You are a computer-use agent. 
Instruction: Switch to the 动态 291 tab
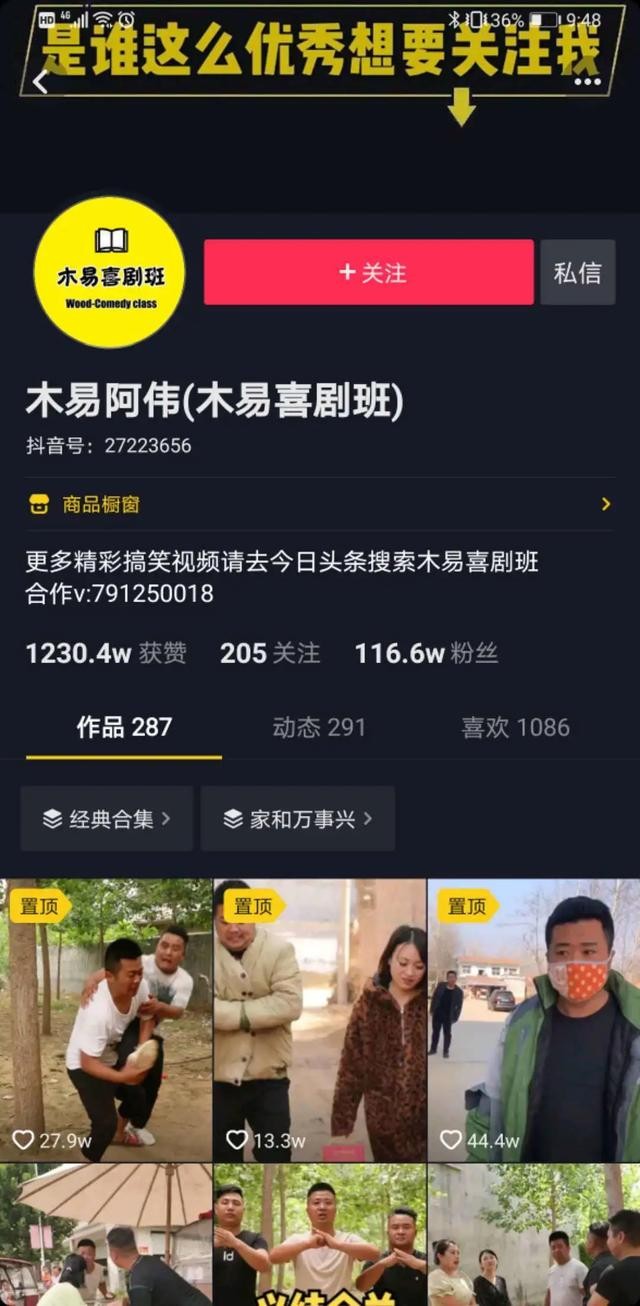point(319,727)
